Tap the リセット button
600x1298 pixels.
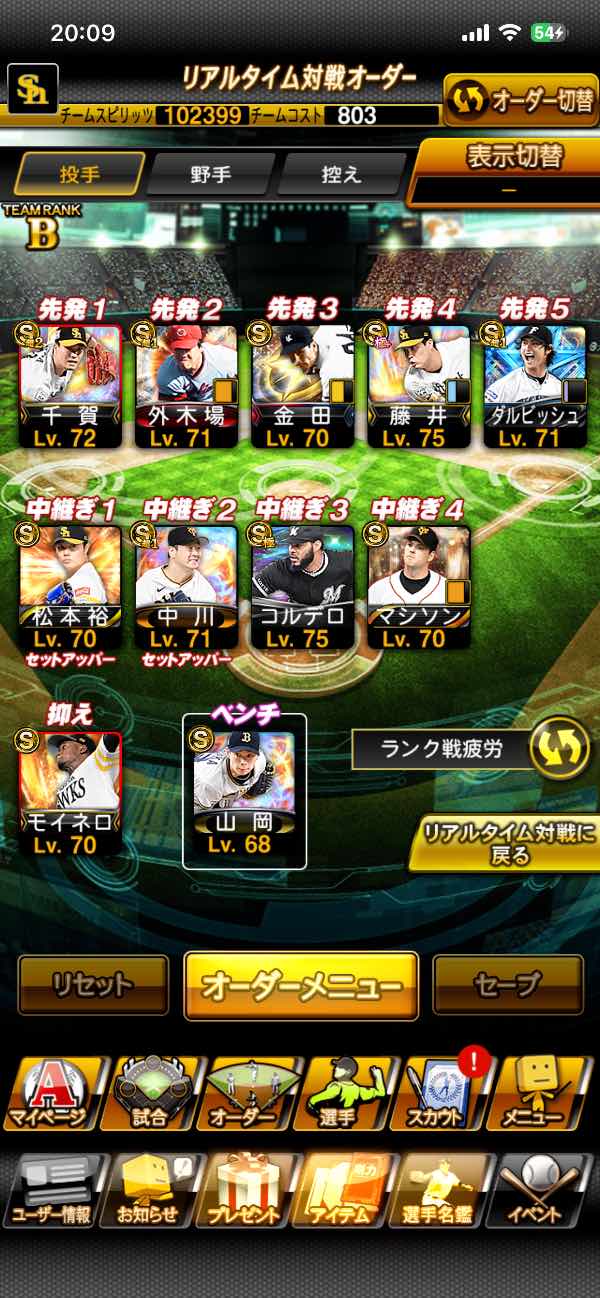coord(93,985)
